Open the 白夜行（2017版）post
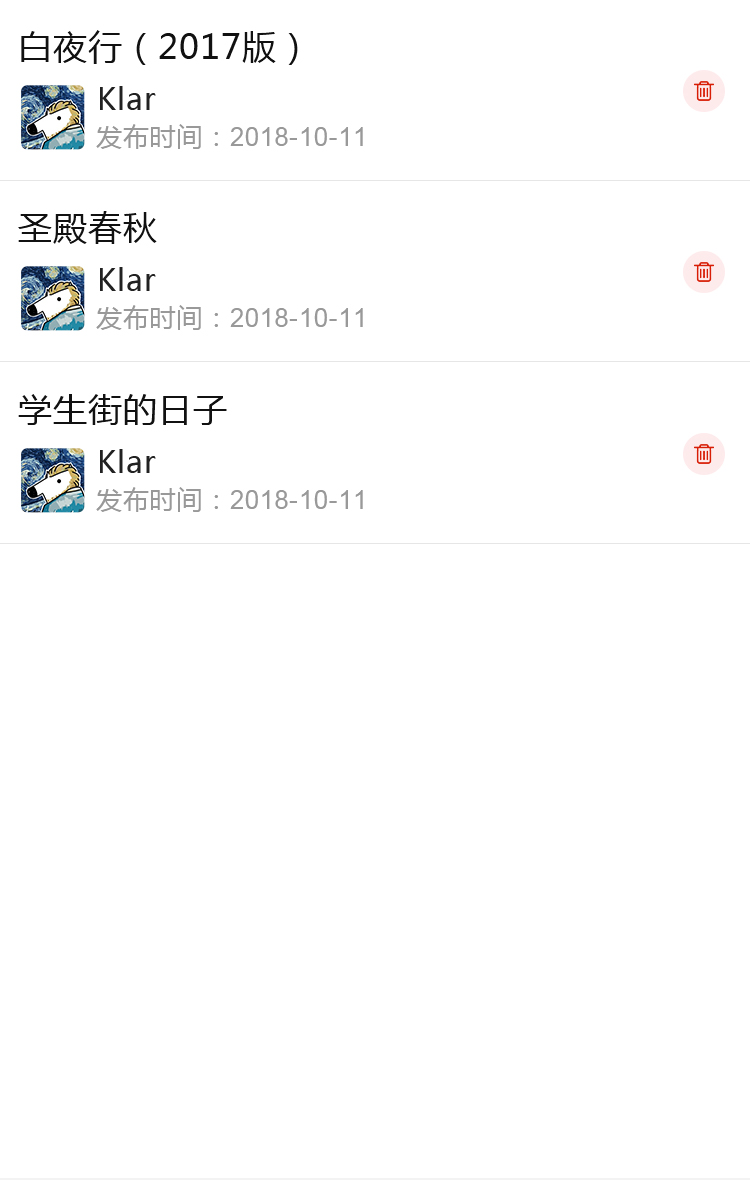 160,48
